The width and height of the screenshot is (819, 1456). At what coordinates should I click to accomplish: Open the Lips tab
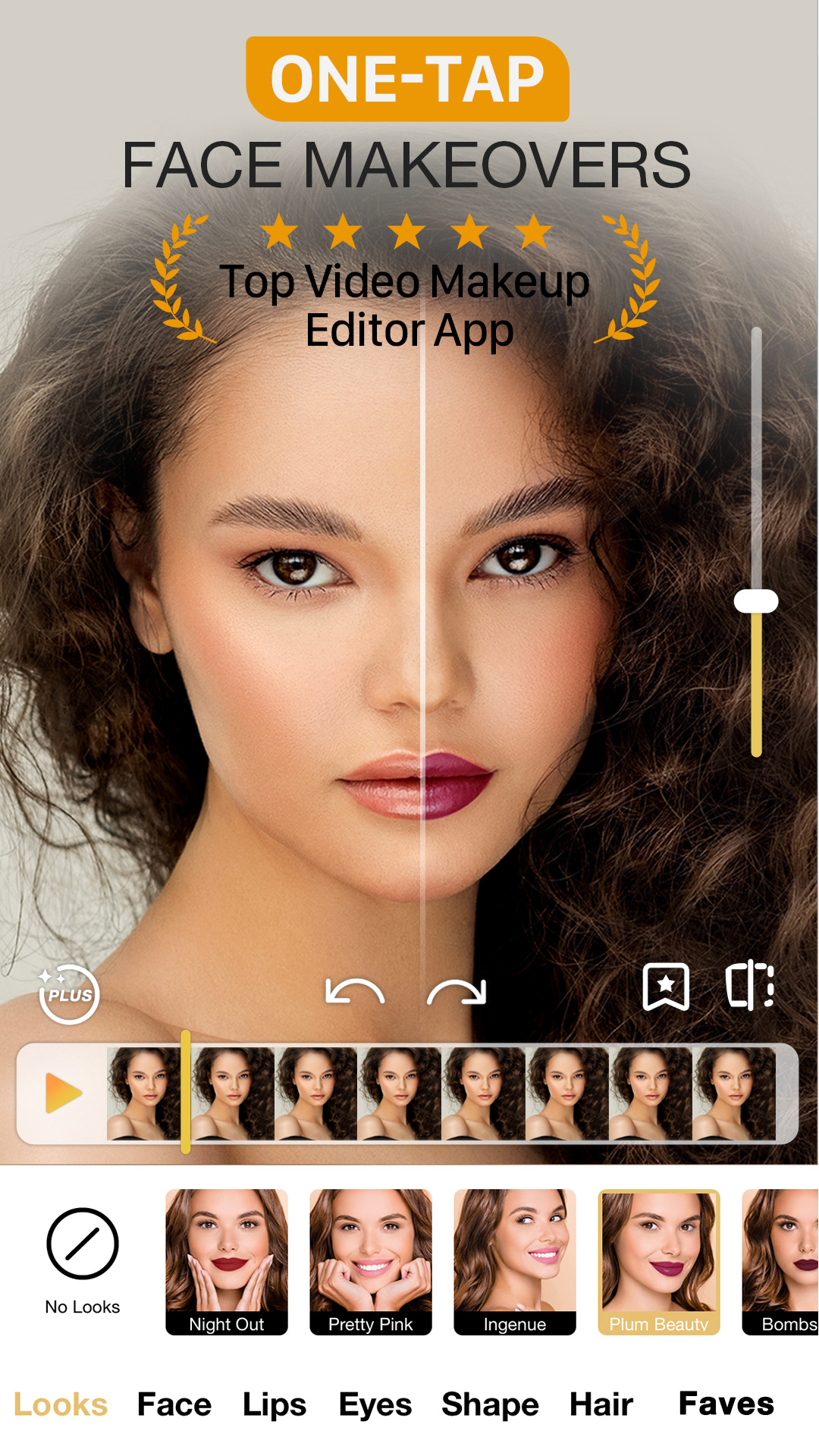click(x=275, y=1404)
